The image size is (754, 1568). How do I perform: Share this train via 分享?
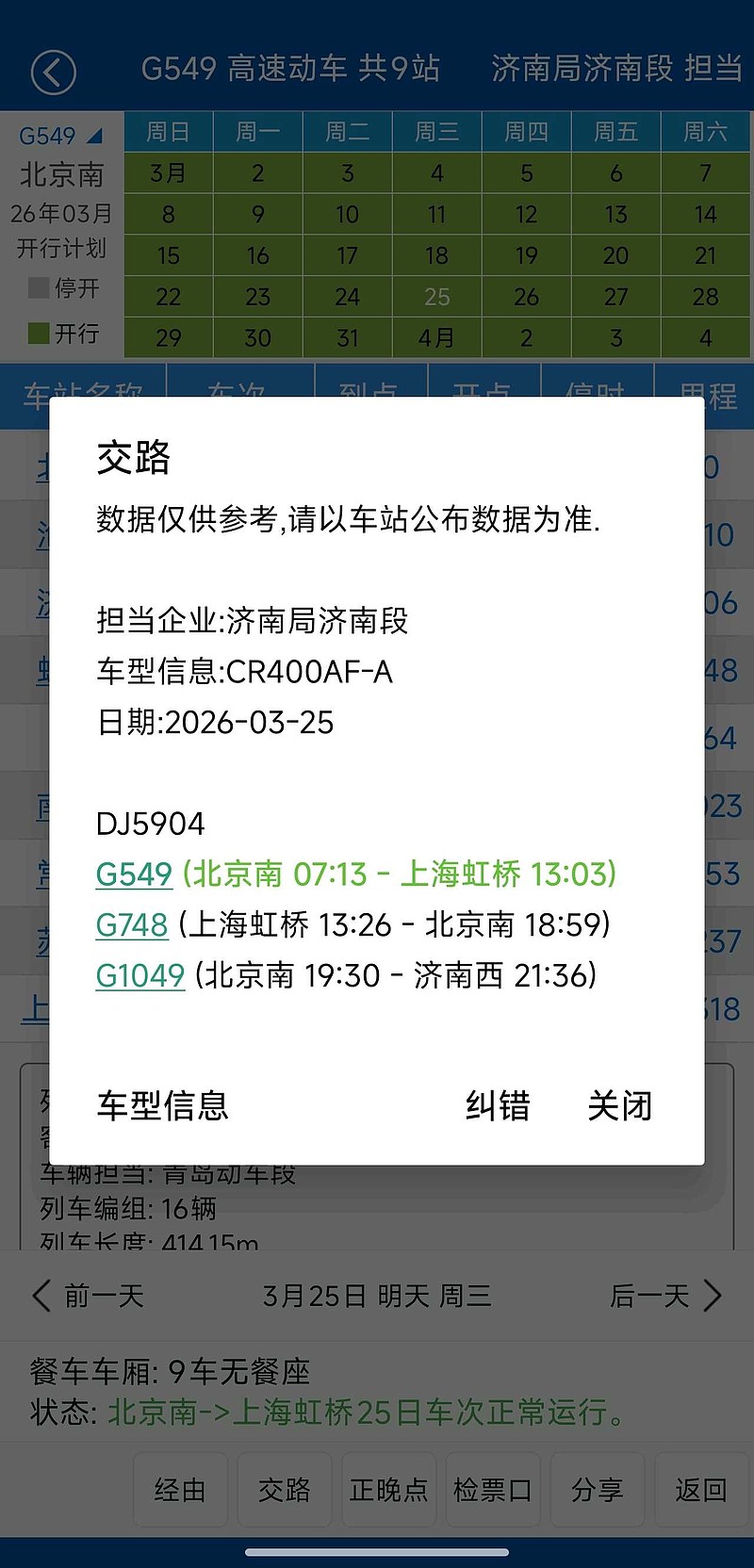(598, 1490)
